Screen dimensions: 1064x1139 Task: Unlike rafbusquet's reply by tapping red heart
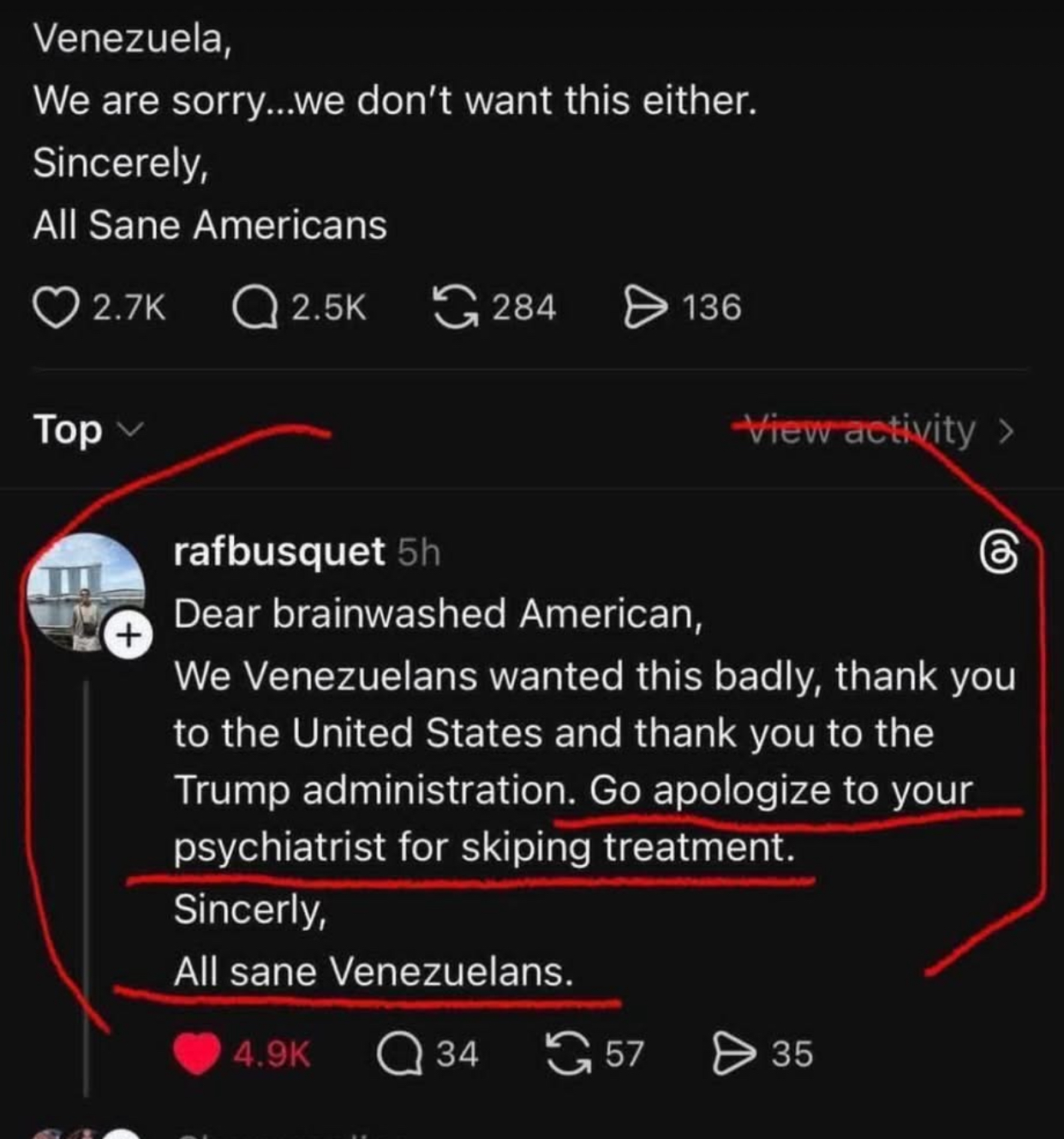198,1053
